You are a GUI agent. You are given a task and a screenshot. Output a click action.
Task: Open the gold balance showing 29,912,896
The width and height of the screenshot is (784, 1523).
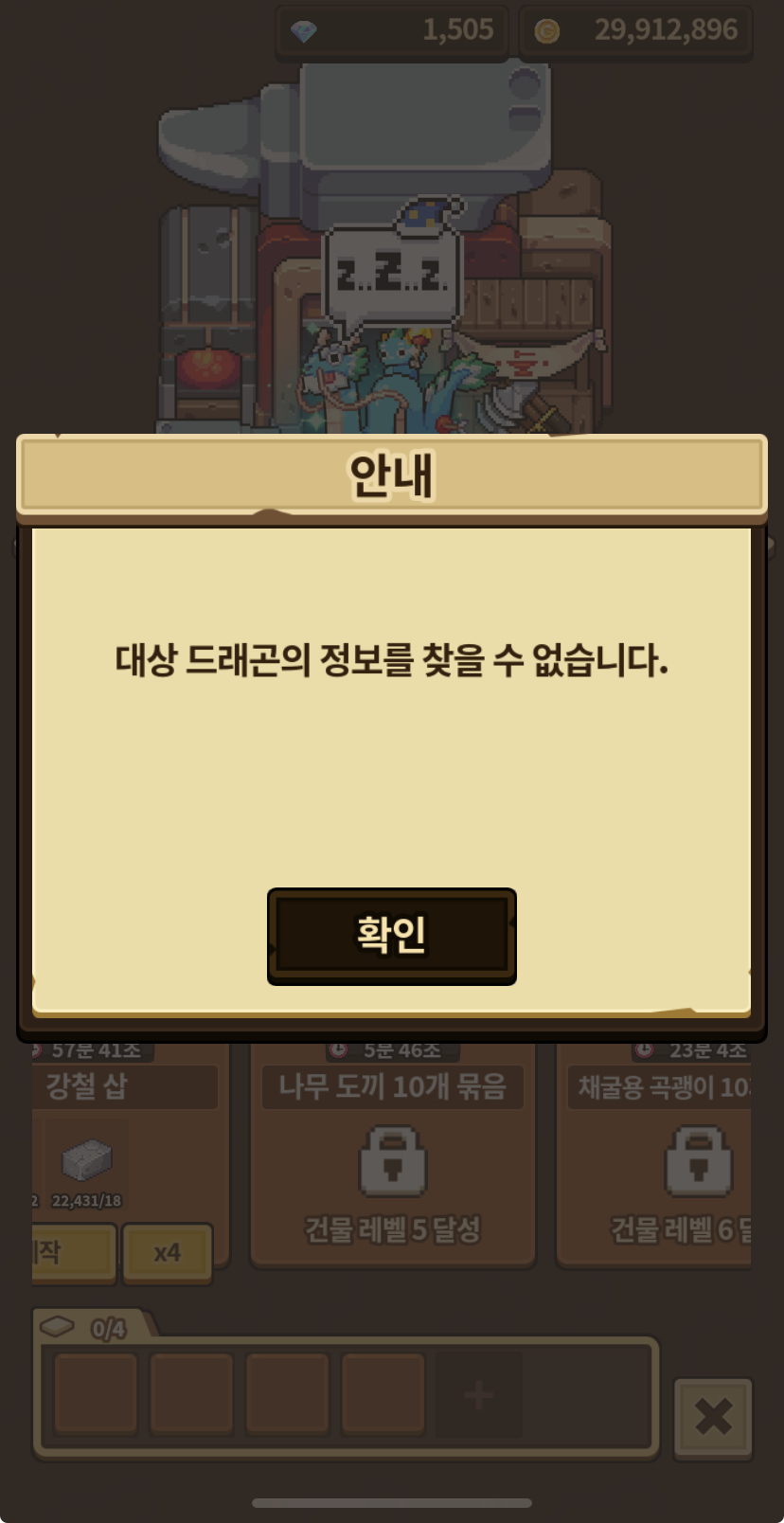coord(636,31)
